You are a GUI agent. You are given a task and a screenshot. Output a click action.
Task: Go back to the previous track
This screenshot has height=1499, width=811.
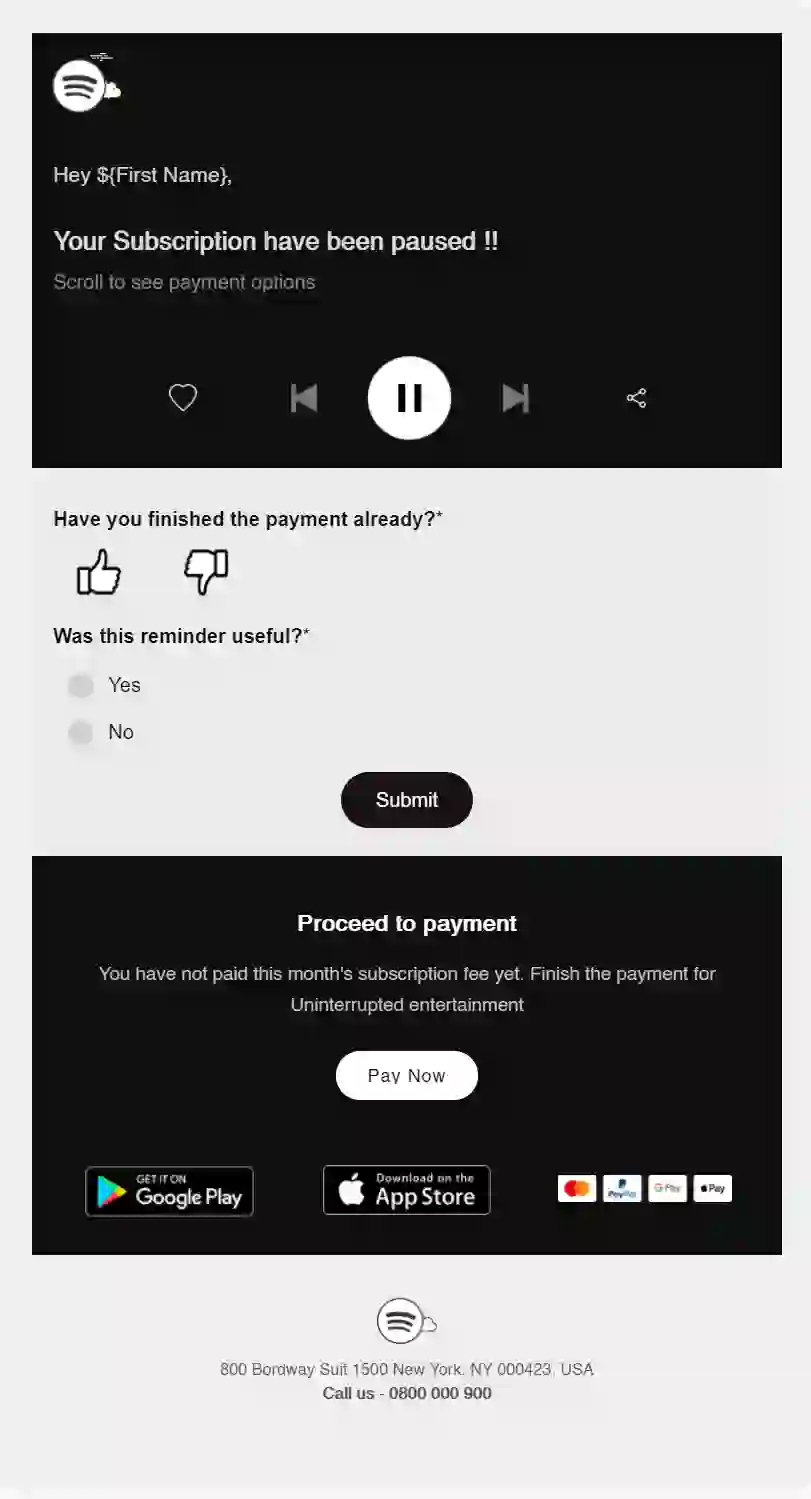coord(304,397)
